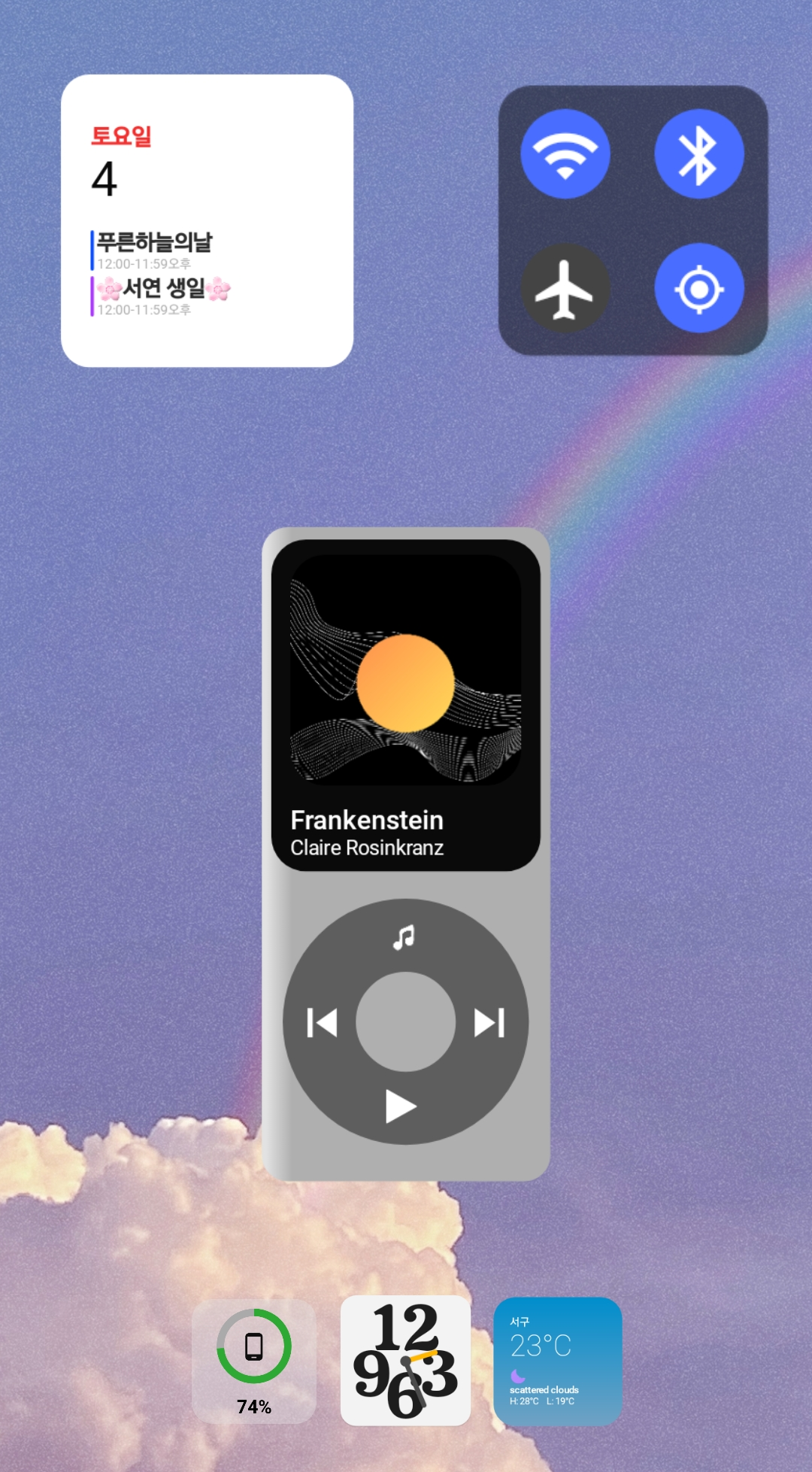
Task: Open the Frankenstein album art
Action: (406, 670)
